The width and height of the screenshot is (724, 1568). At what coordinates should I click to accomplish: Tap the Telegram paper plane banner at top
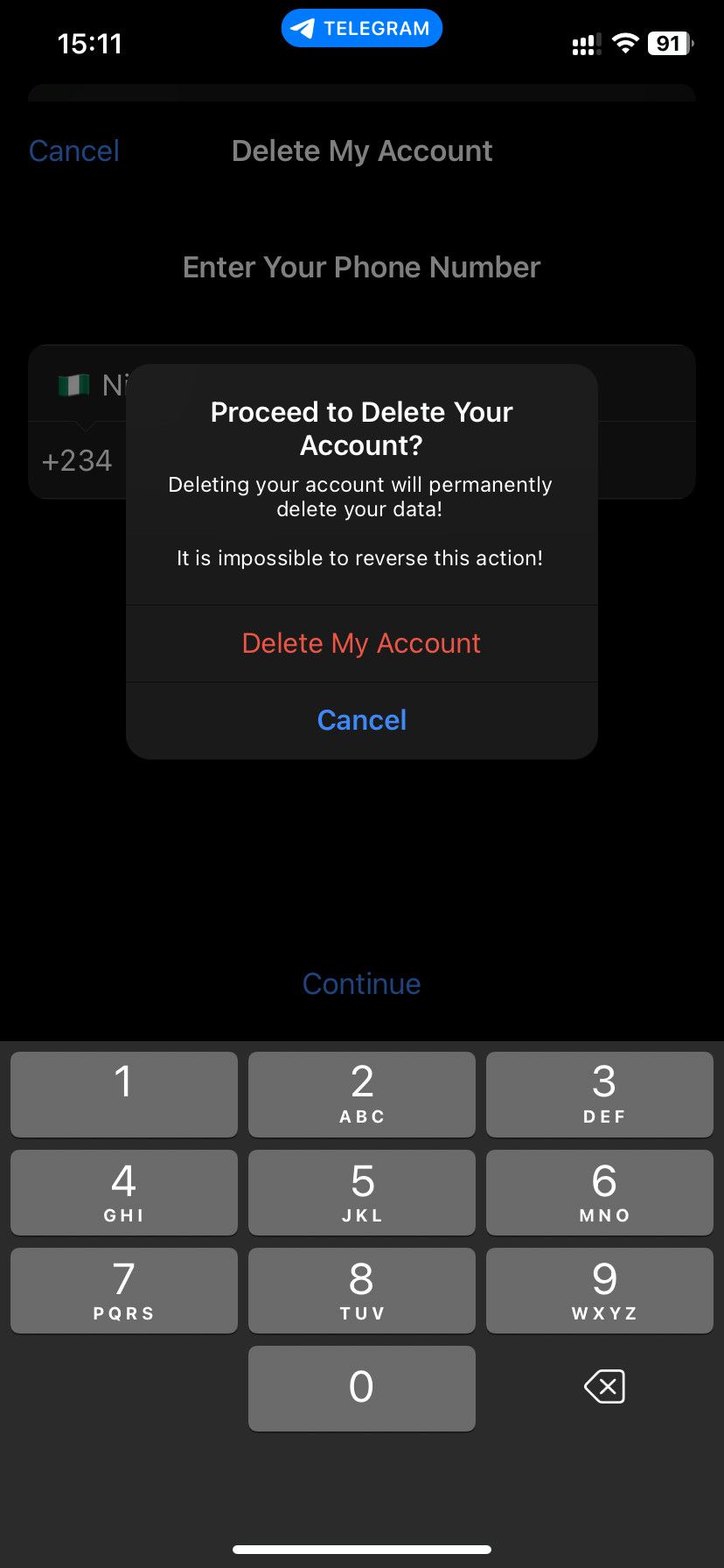tap(361, 27)
